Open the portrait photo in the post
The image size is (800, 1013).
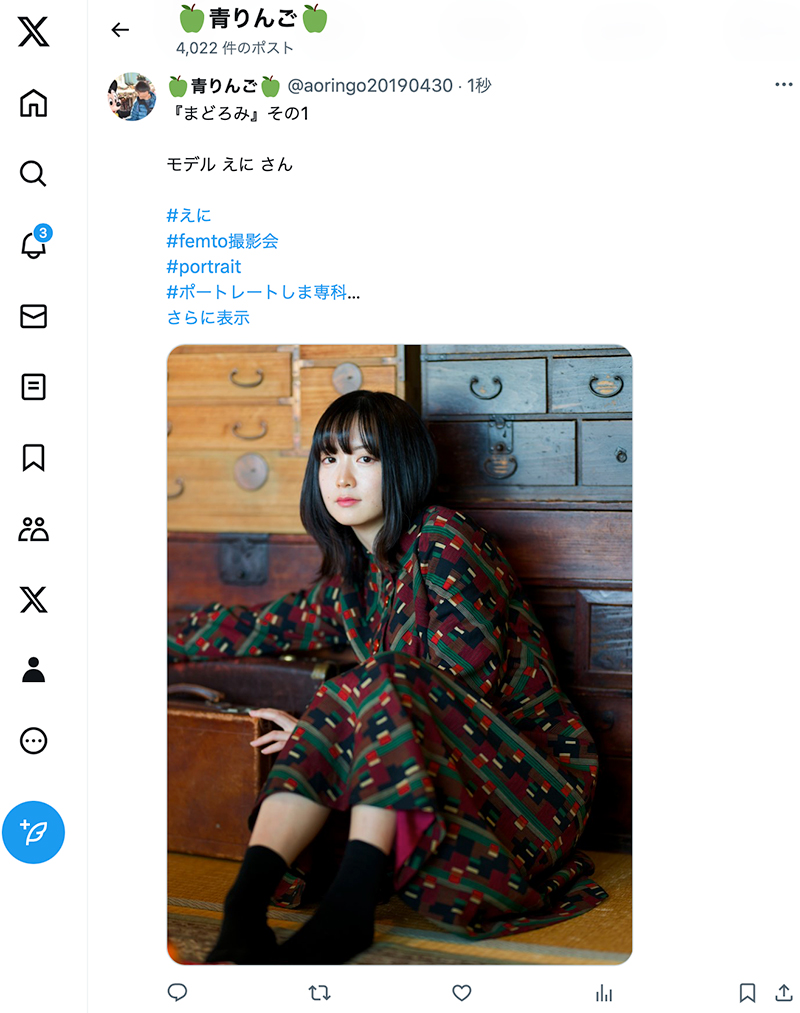399,654
